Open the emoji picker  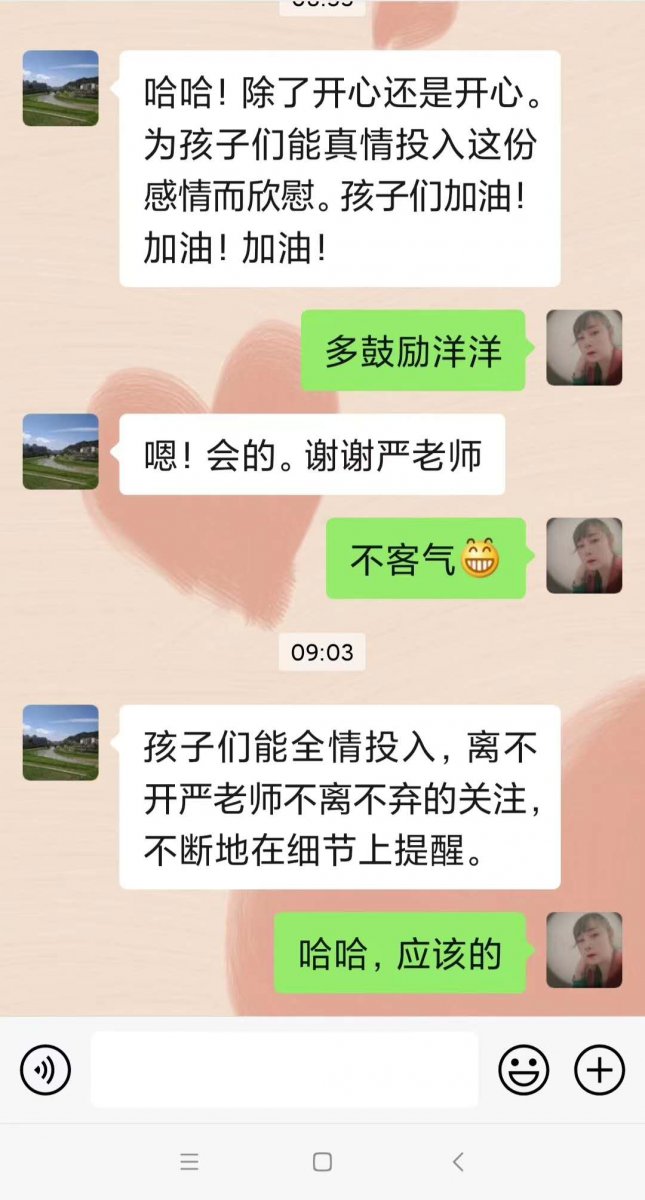(524, 1071)
